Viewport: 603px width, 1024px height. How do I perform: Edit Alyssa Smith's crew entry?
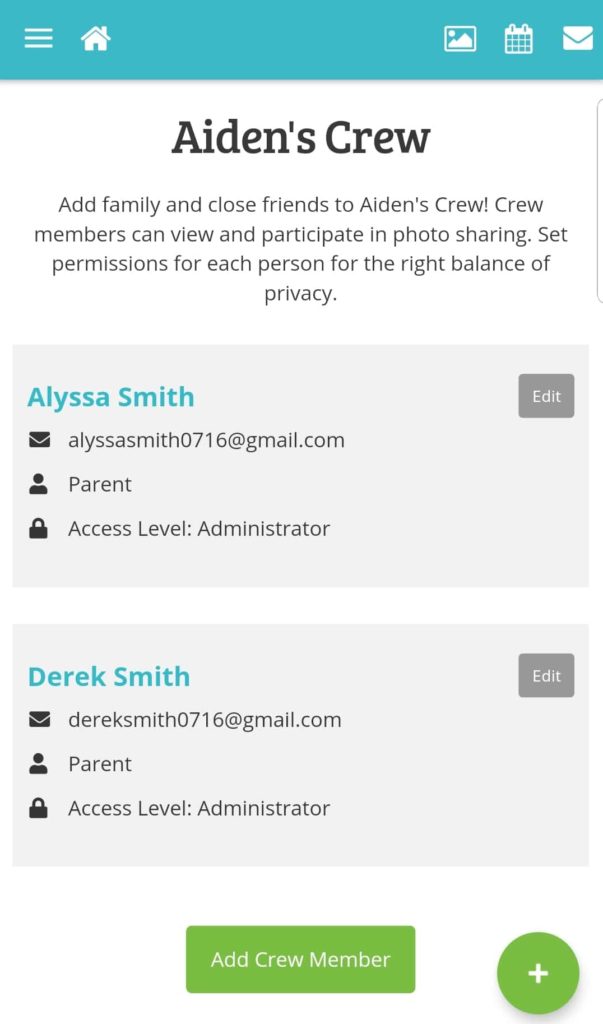546,396
